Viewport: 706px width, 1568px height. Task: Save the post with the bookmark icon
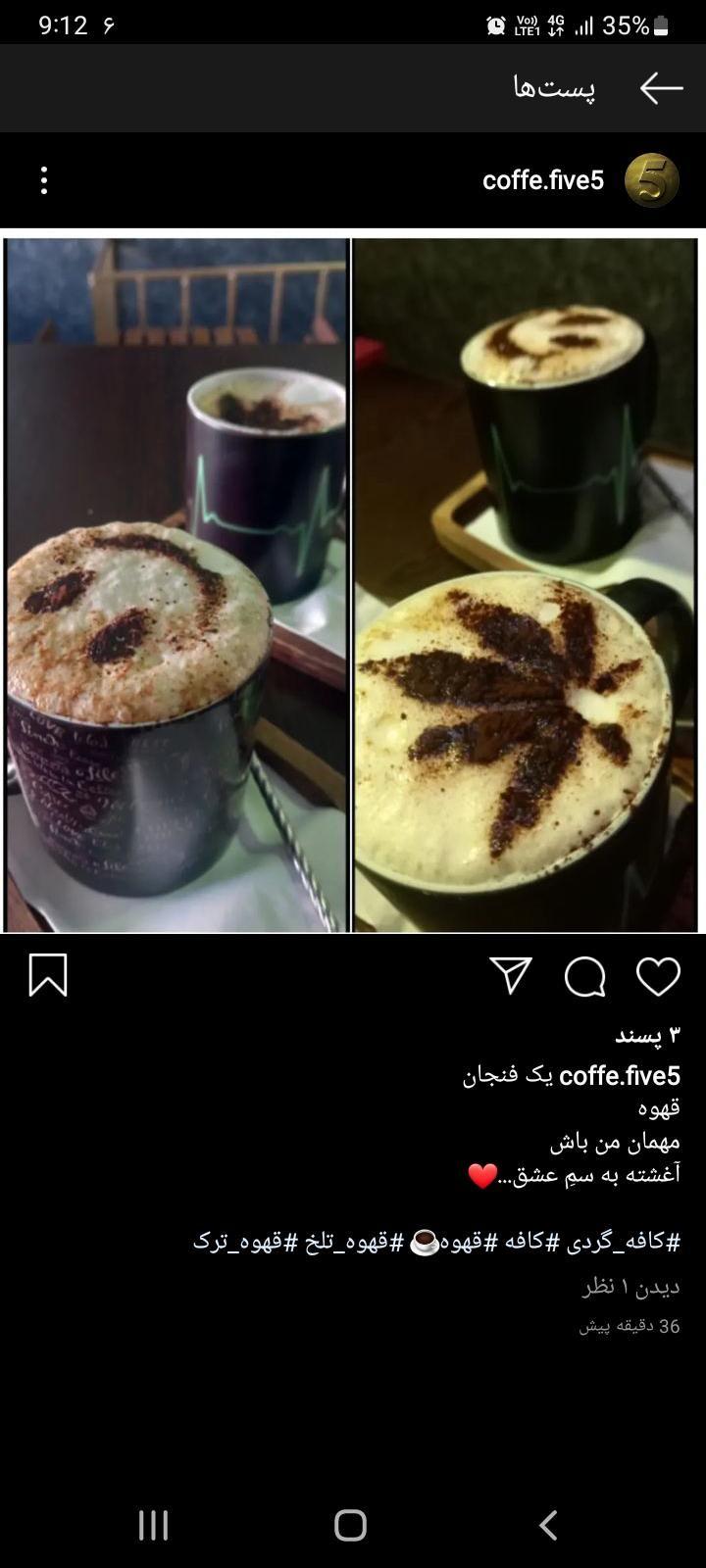point(47,976)
